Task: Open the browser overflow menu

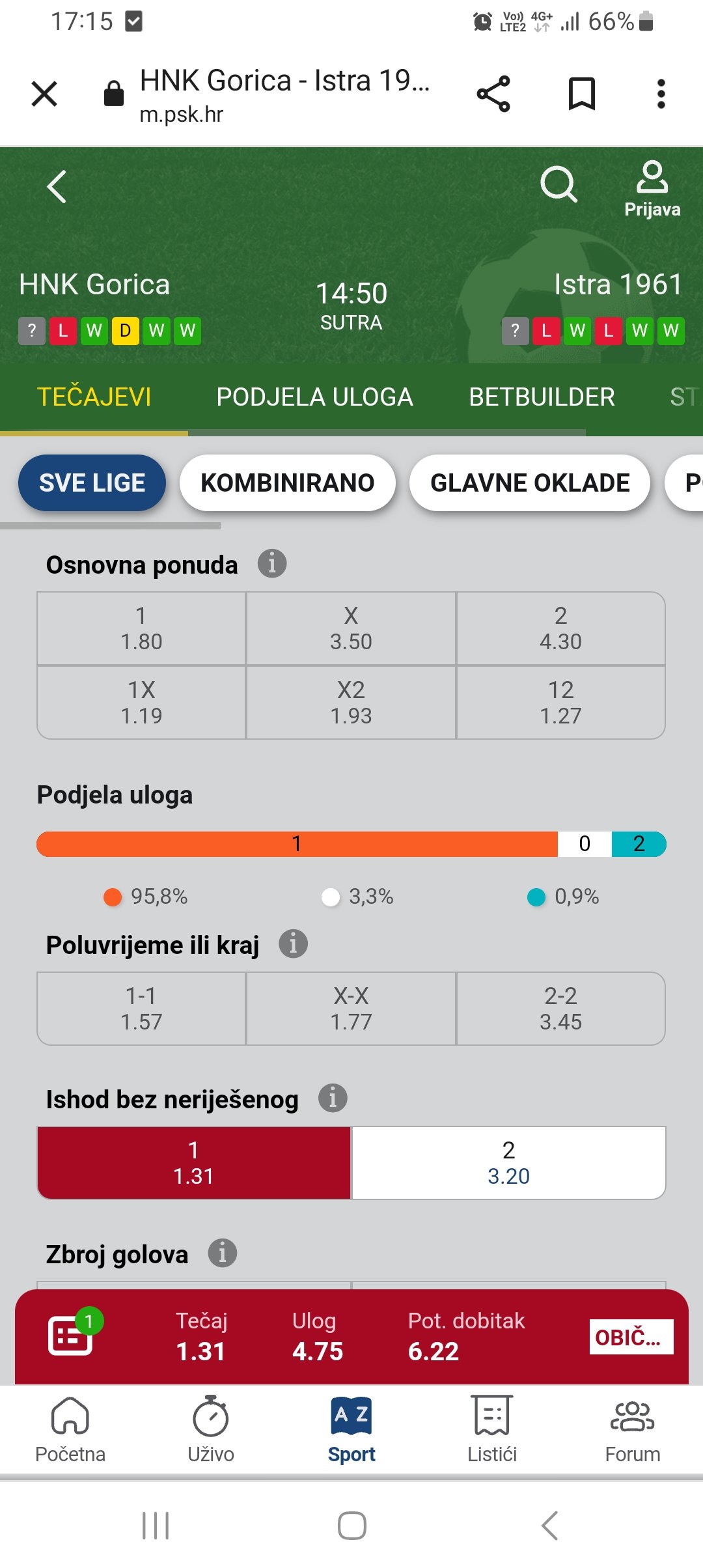Action: [x=661, y=94]
